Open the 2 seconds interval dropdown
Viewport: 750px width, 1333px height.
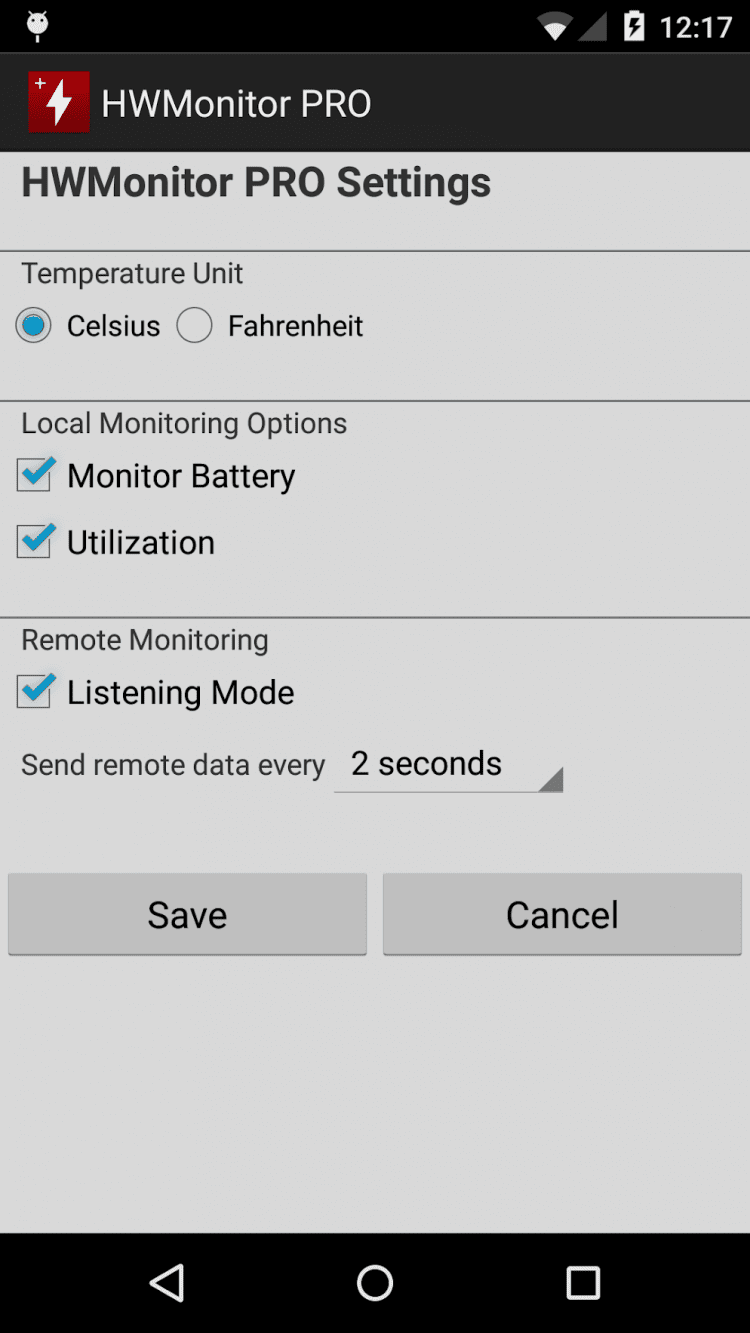448,765
